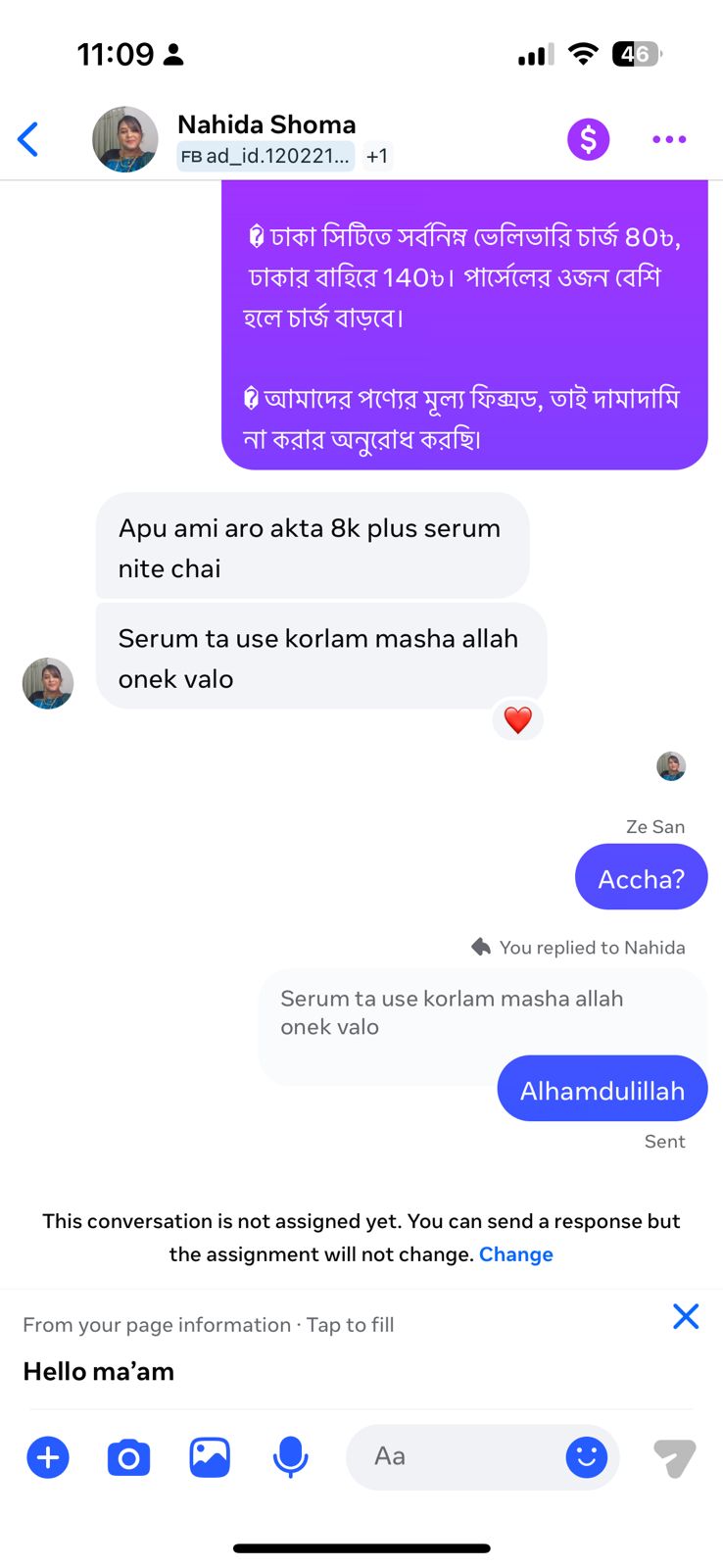The width and height of the screenshot is (723, 1568).
Task: Go back to the inbox list
Action: point(28,139)
